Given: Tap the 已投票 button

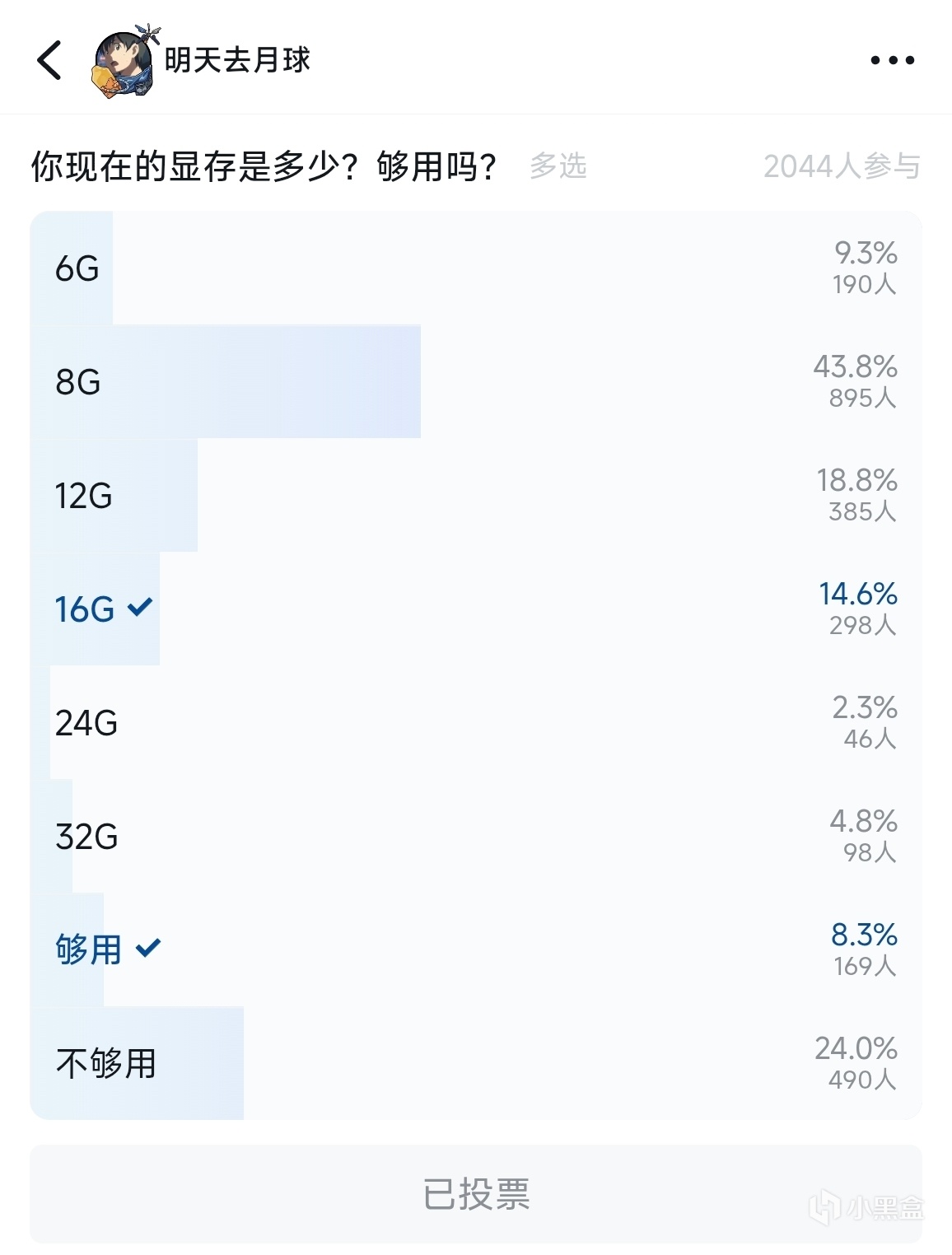Looking at the screenshot, I should point(475,1194).
